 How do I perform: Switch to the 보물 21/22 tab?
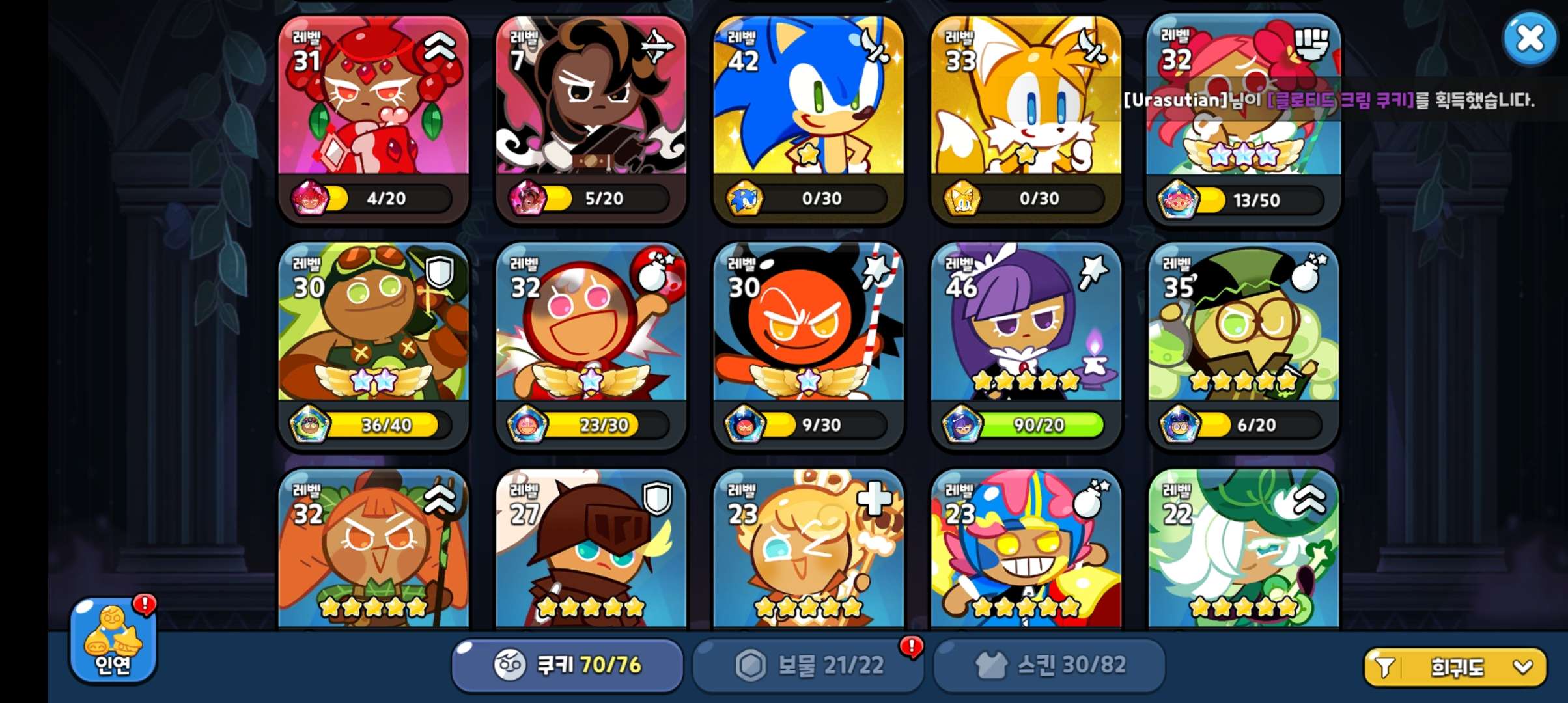808,665
